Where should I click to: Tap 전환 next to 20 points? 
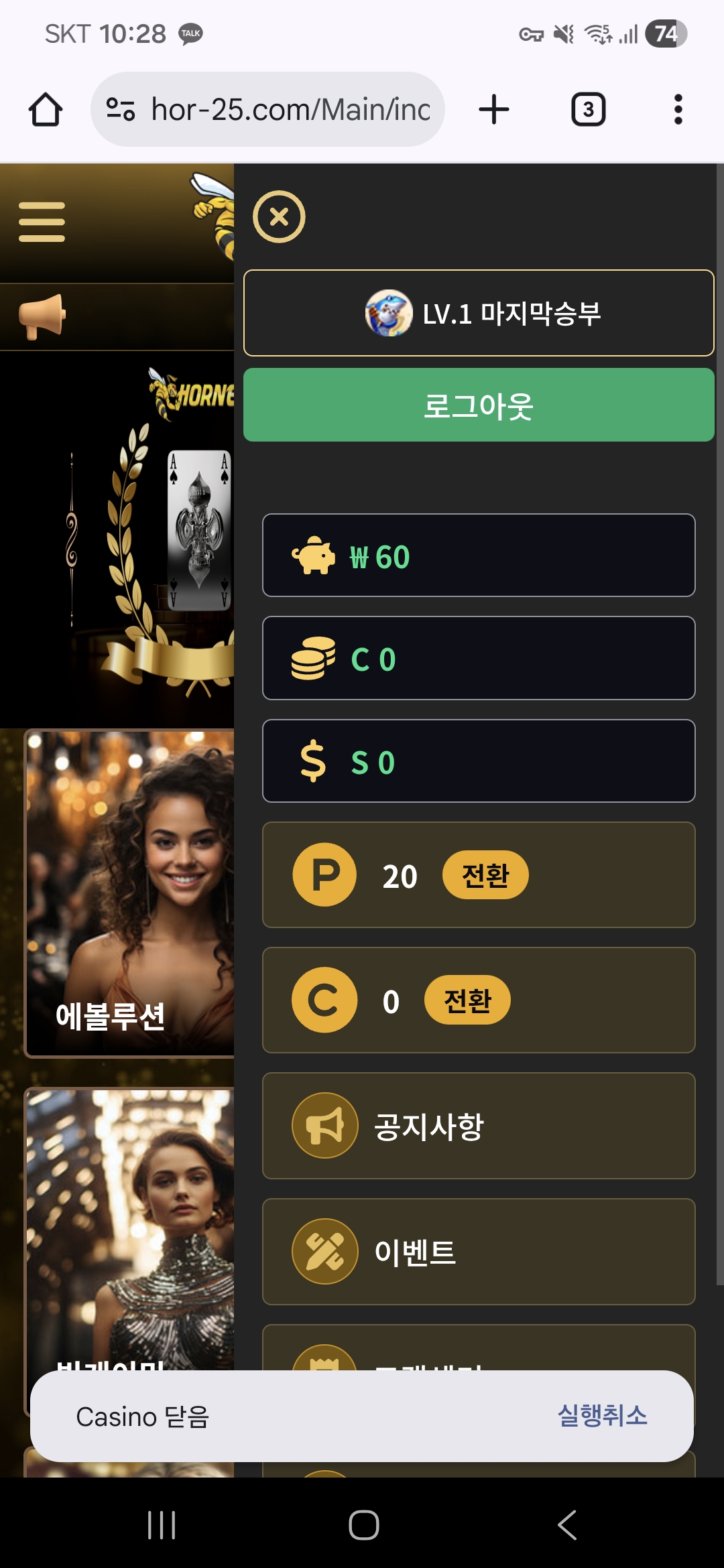[x=485, y=875]
